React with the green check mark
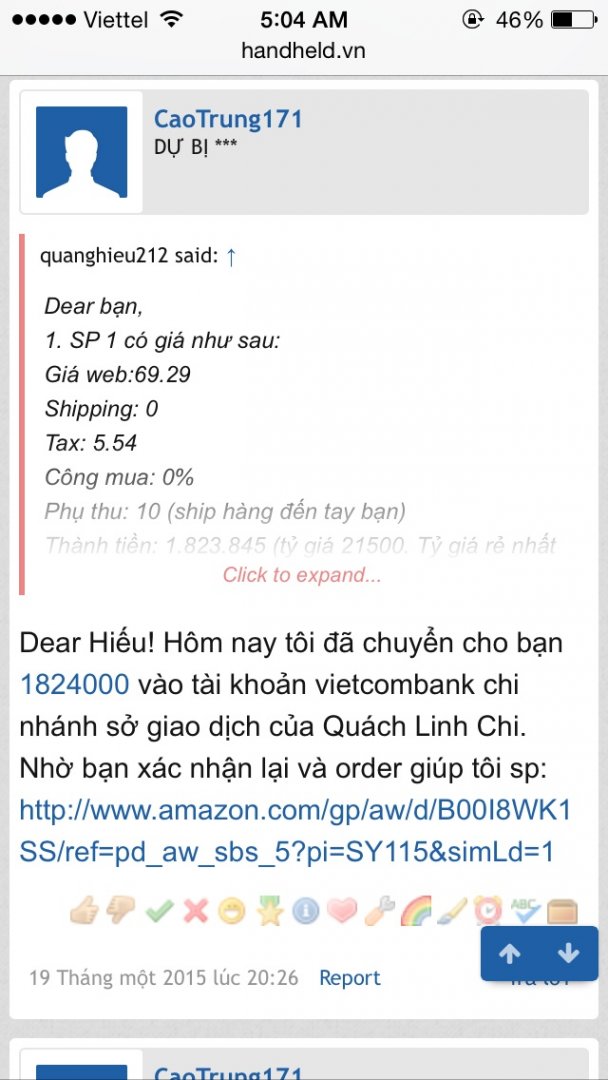 point(159,911)
